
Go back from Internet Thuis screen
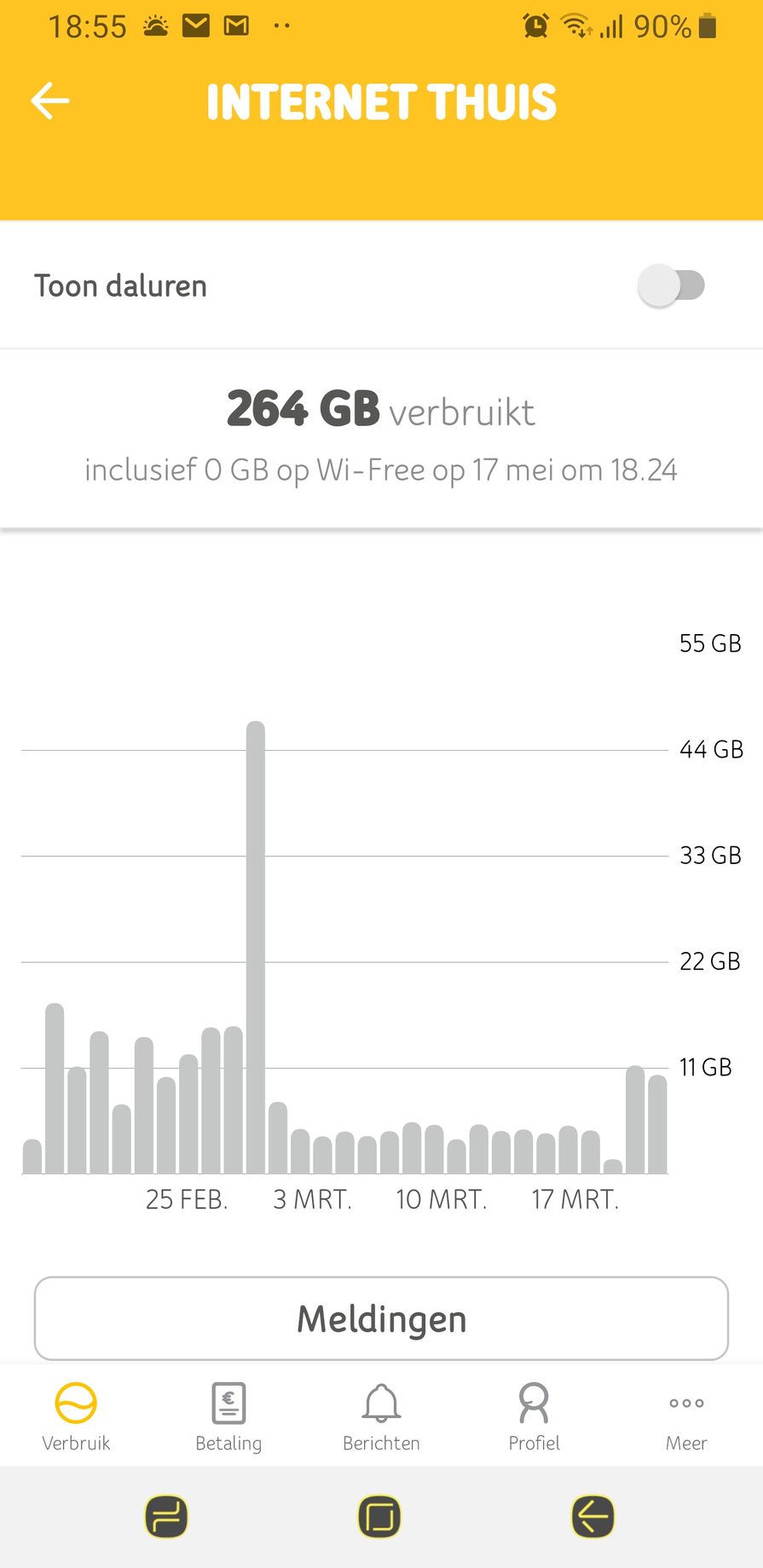tap(50, 101)
